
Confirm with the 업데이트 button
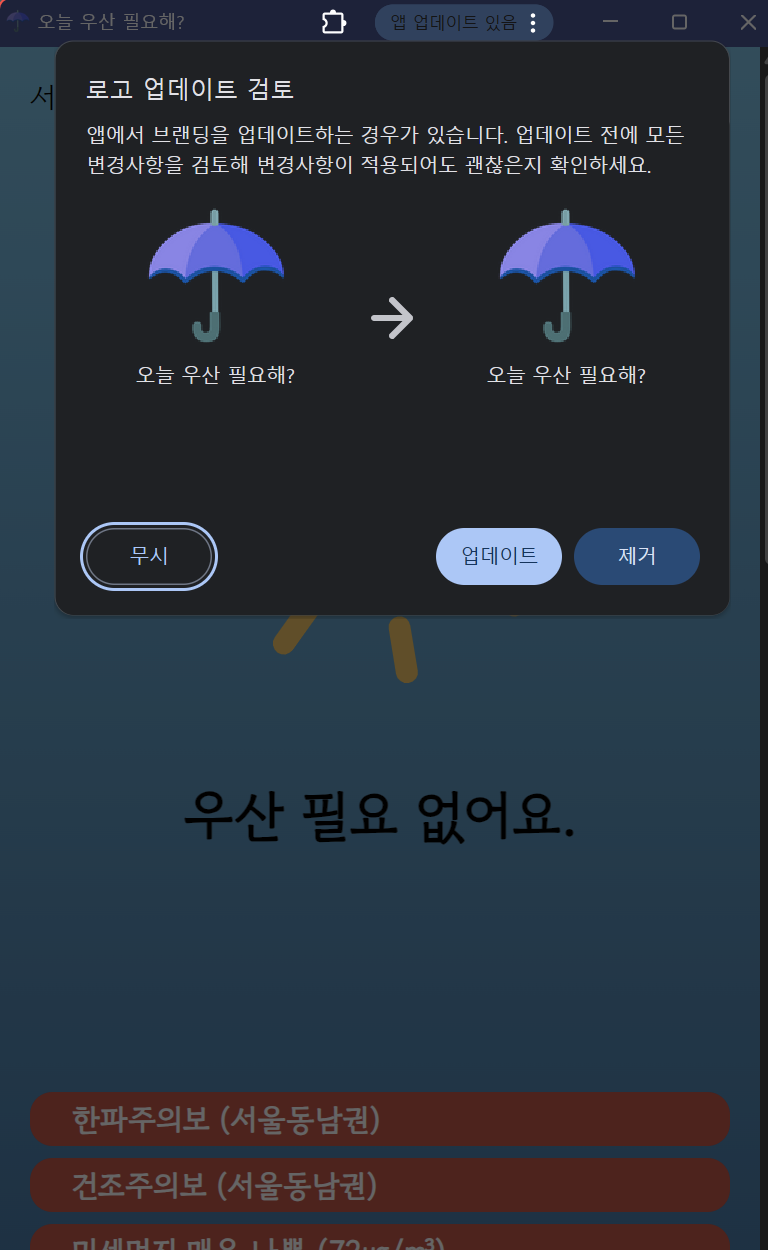point(498,556)
